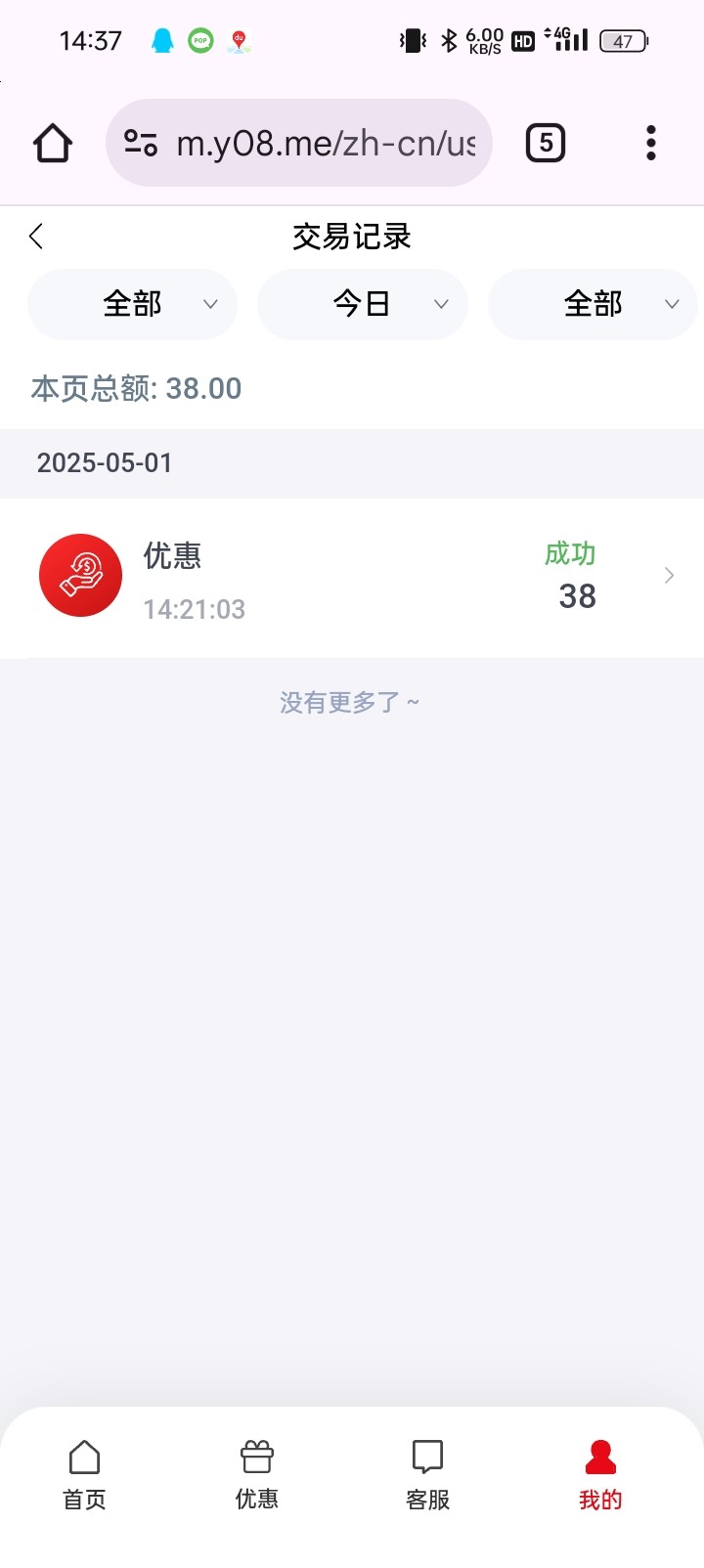Open the browser home page button
Image resolution: width=704 pixels, height=1568 pixels.
tap(53, 144)
